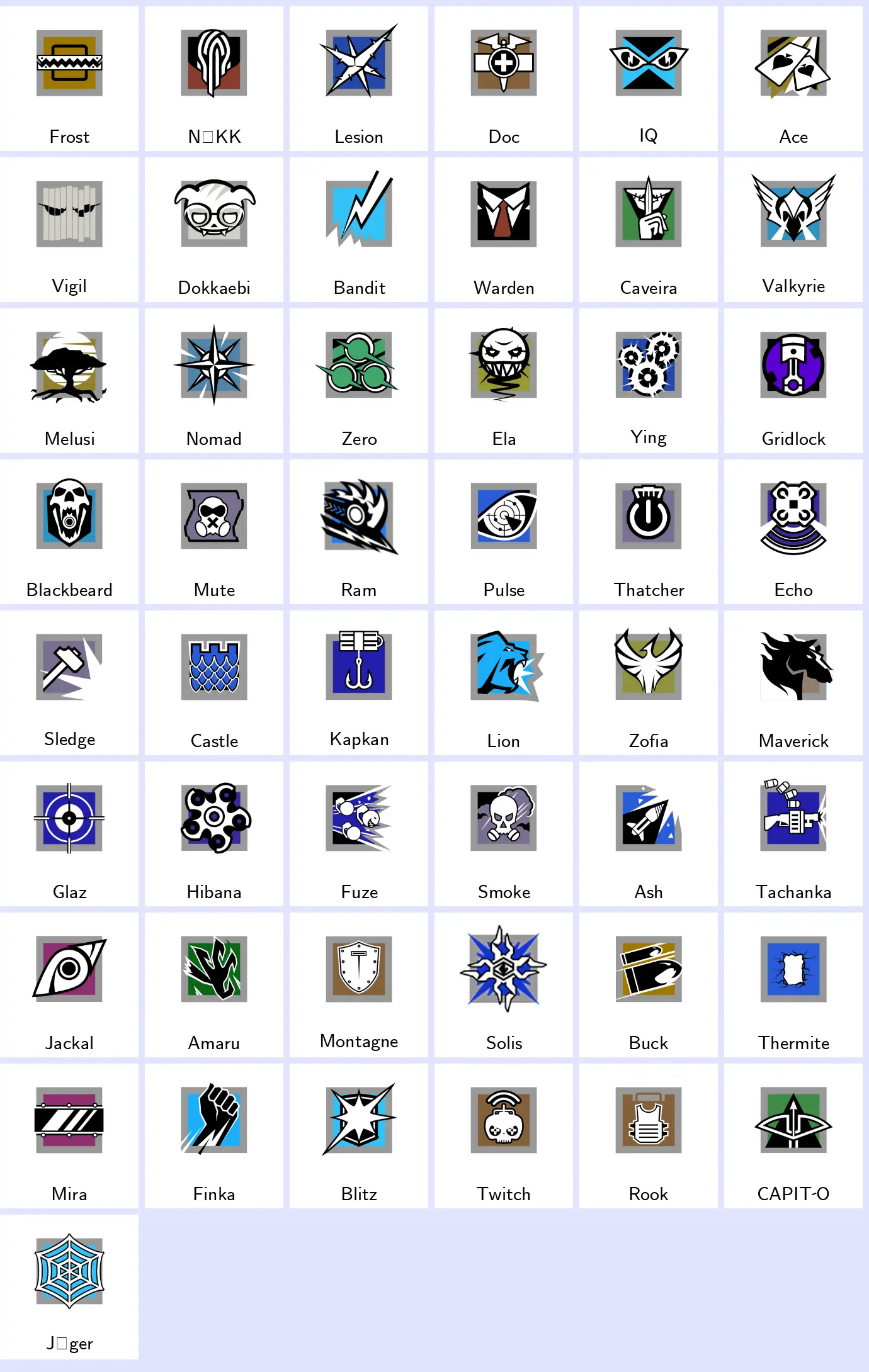Tap the Thermite operator card
Image resolution: width=869 pixels, height=1372 pixels.
point(793,985)
